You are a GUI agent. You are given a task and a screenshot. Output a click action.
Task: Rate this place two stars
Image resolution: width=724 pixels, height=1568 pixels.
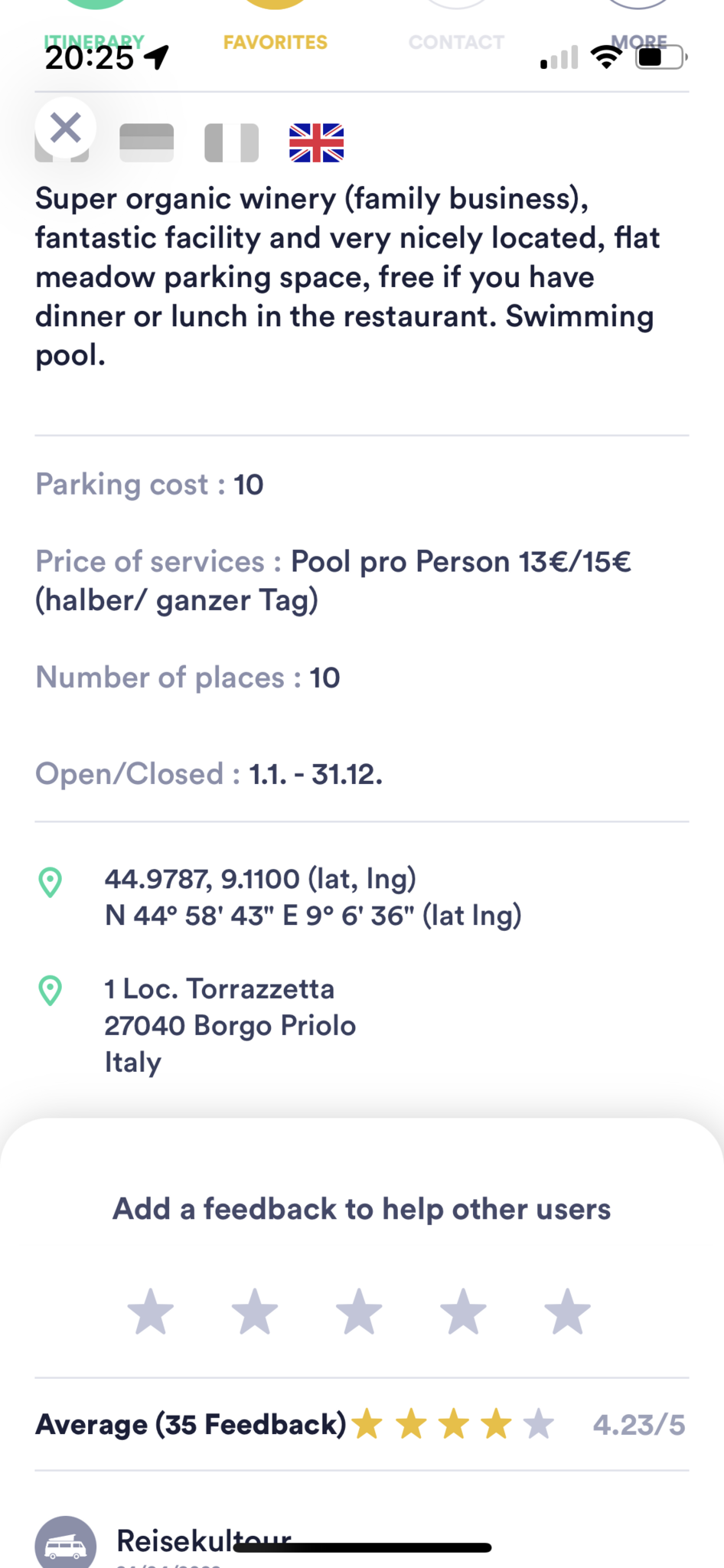pos(254,1312)
